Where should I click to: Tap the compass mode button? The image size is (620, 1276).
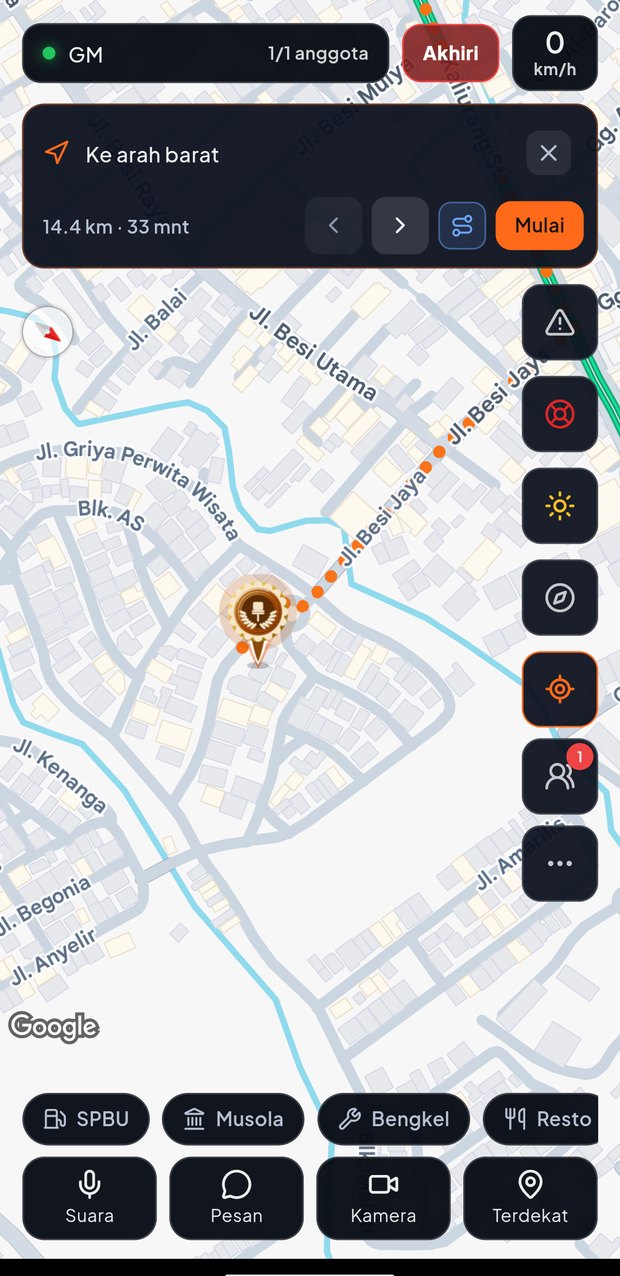coord(560,598)
